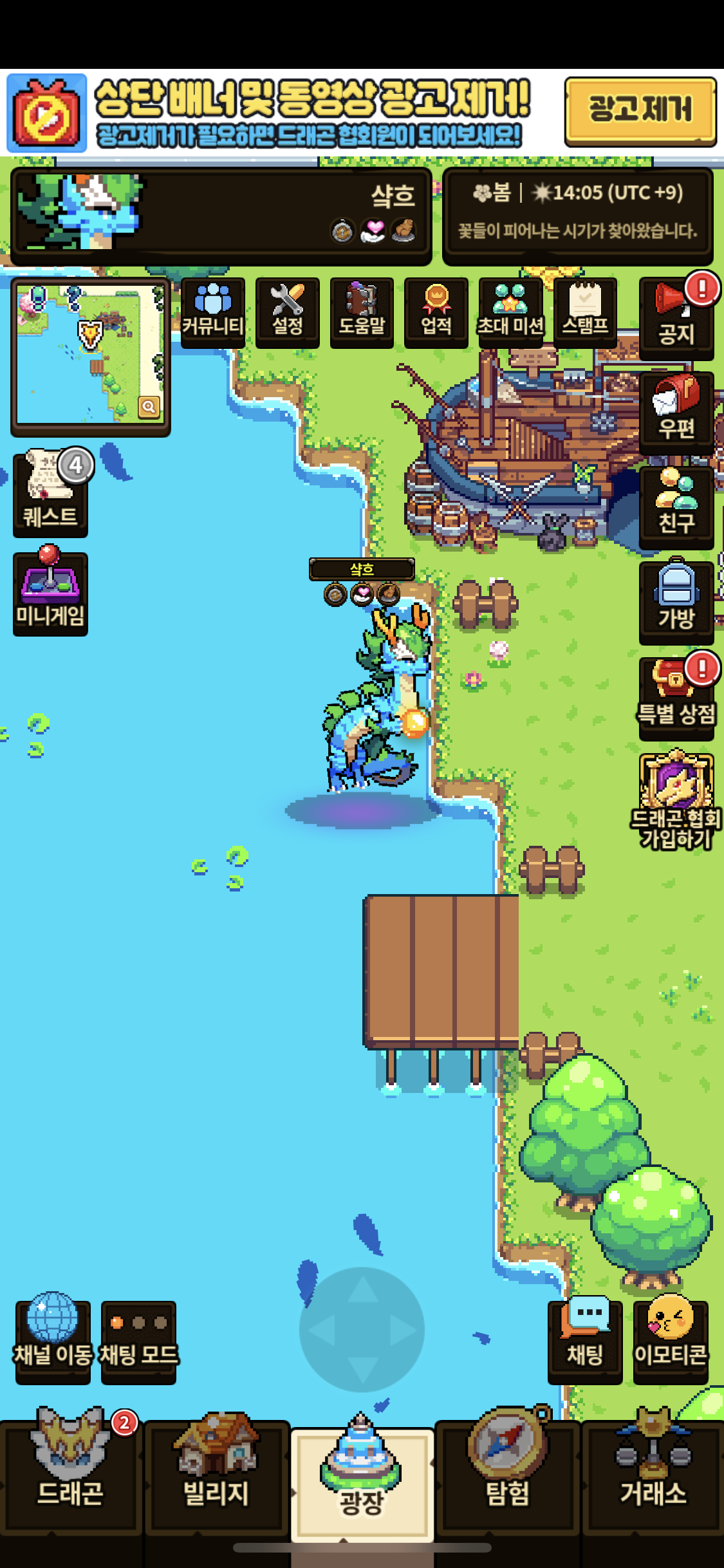Tap the 광고제거 button in banner
This screenshot has height=1568, width=724.
(x=640, y=111)
